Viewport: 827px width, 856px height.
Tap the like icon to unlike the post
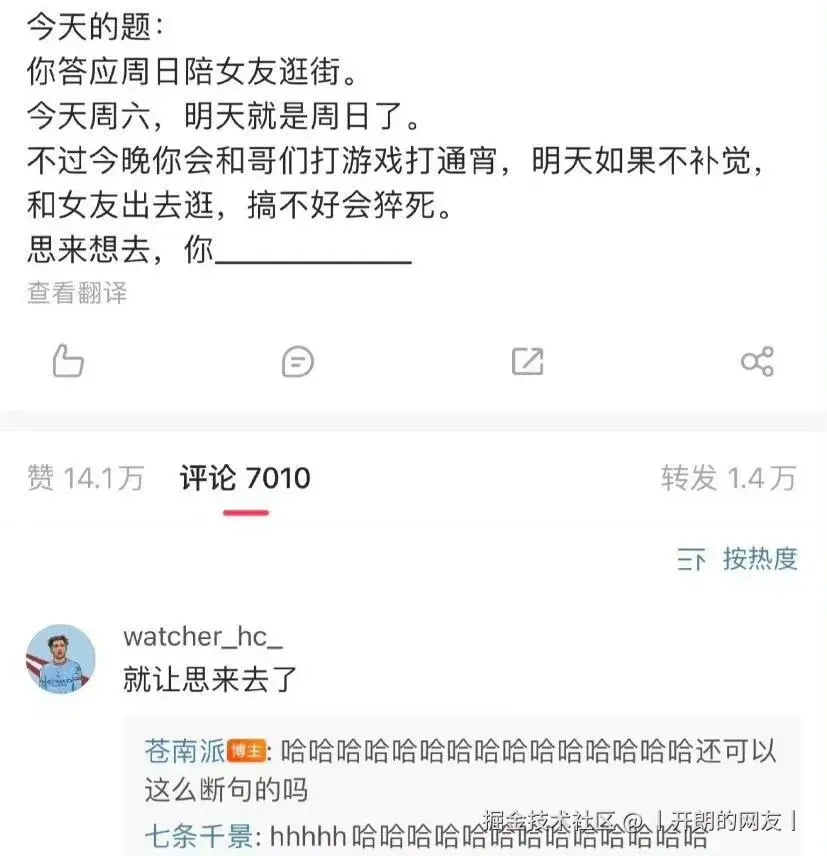click(67, 362)
